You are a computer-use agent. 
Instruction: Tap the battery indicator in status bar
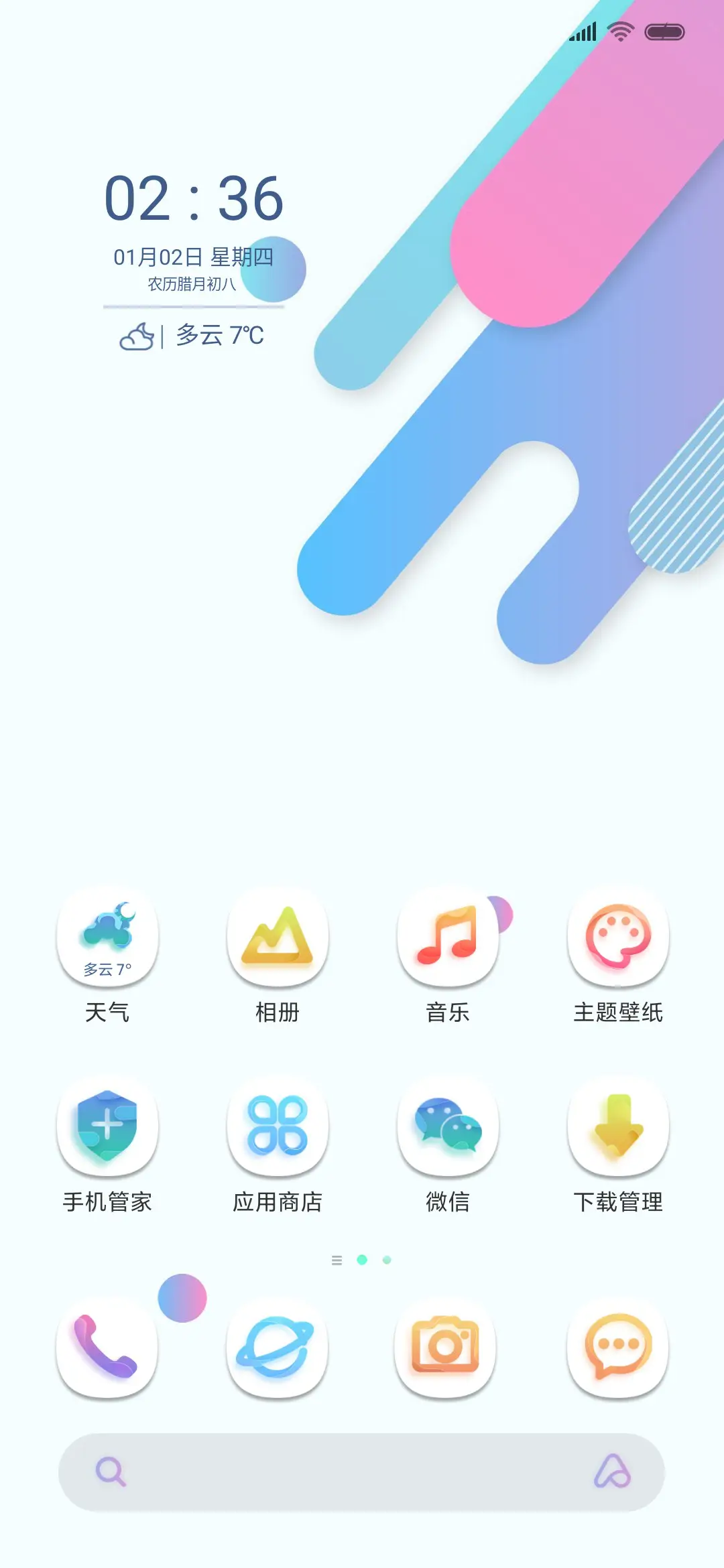coord(664,30)
